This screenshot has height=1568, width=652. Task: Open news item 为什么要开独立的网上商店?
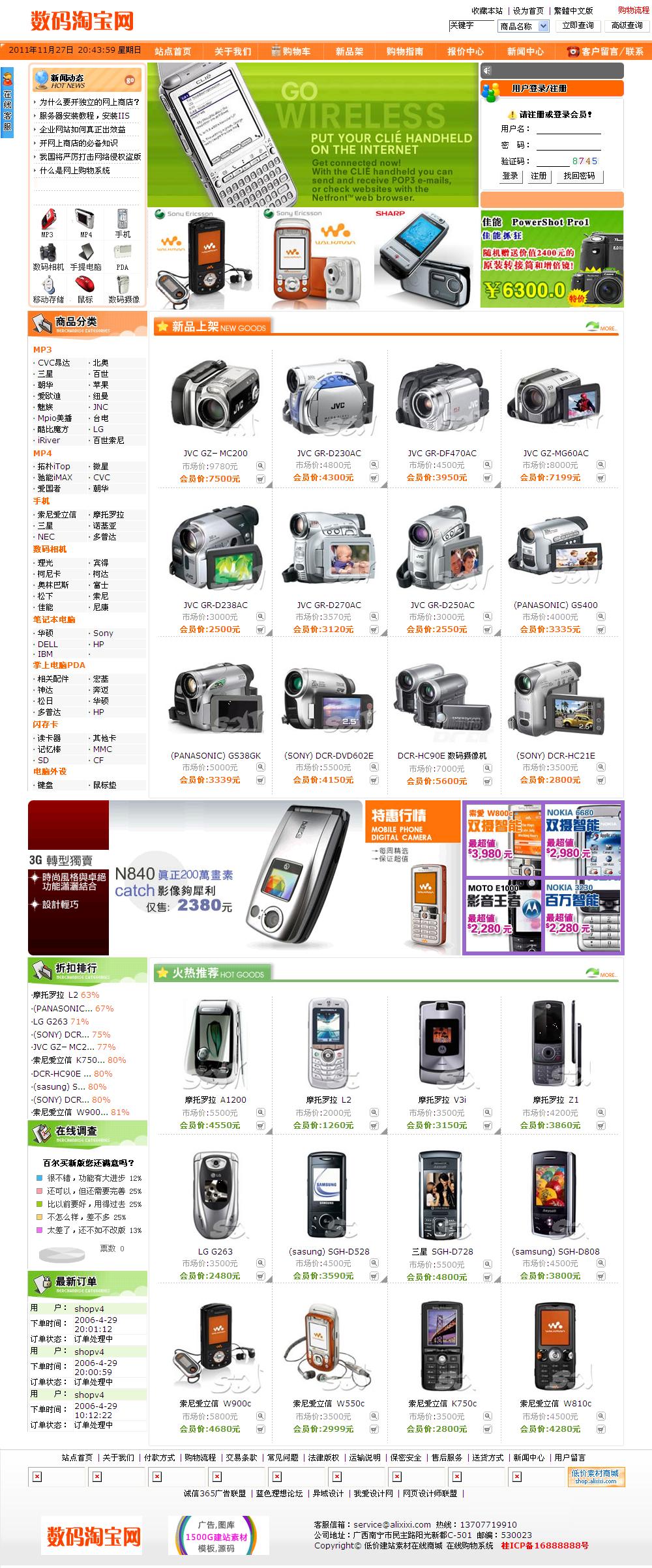coord(89,102)
